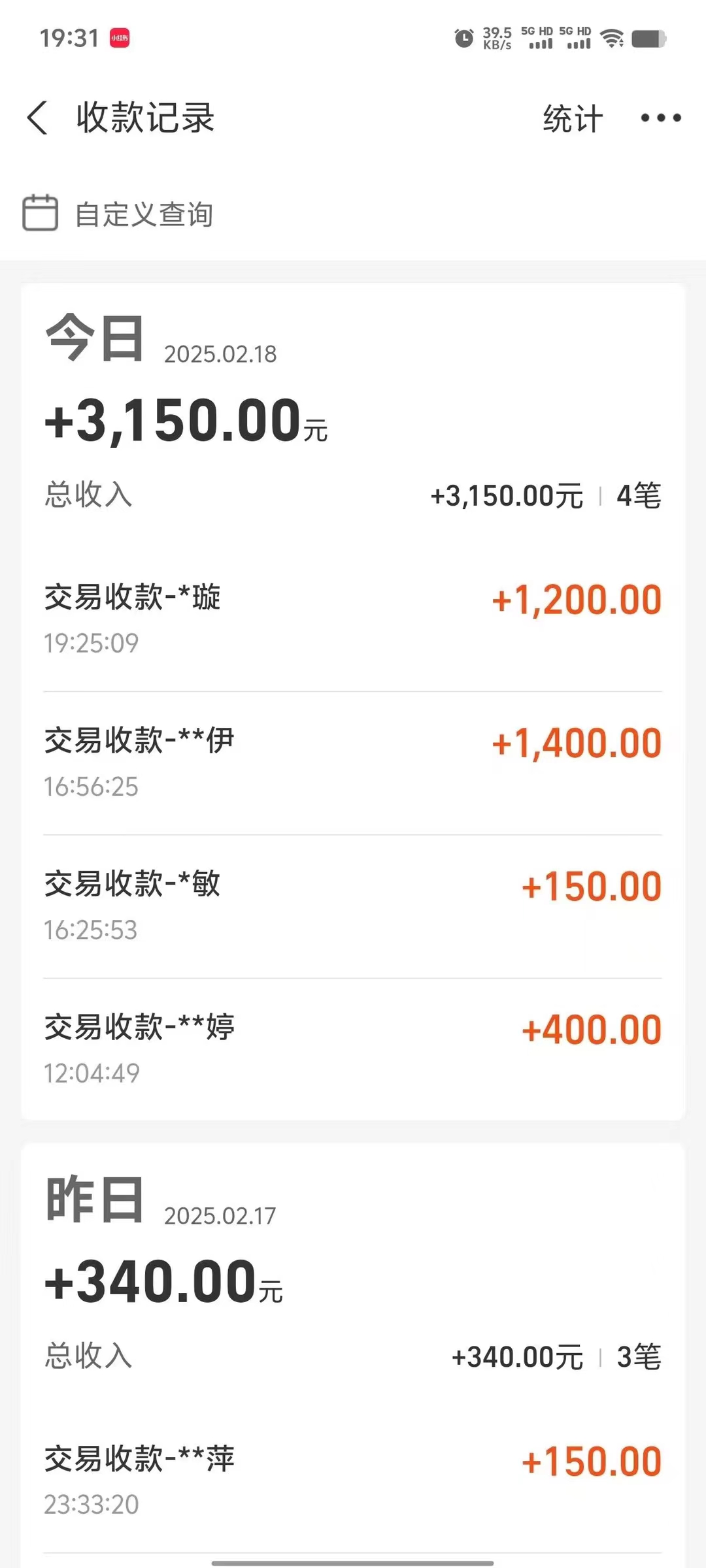Image resolution: width=706 pixels, height=1568 pixels.
Task: Go back using the back arrow
Action: [37, 118]
